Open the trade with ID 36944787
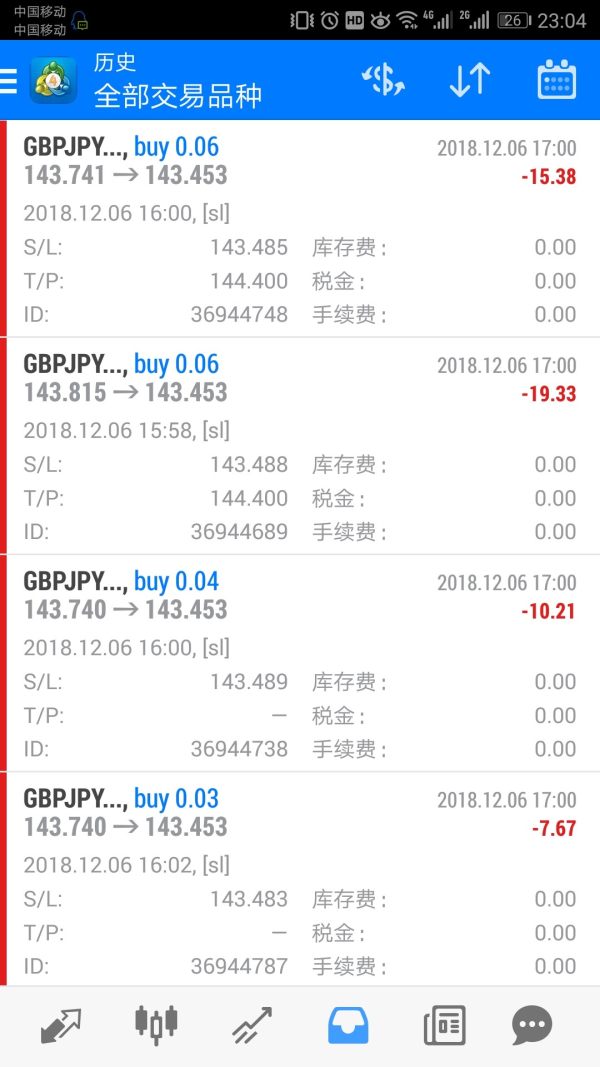 300,880
